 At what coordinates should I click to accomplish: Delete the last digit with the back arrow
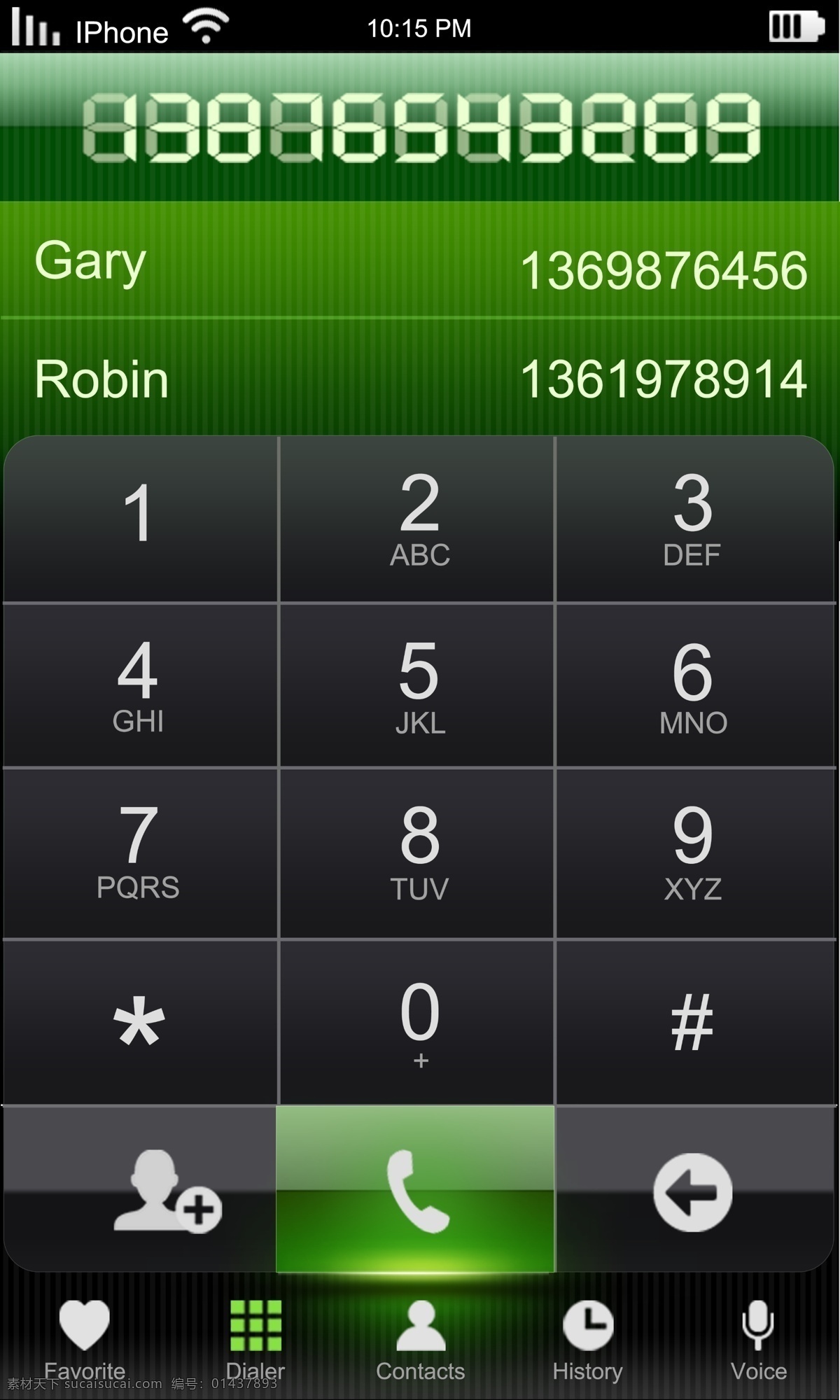[694, 1189]
